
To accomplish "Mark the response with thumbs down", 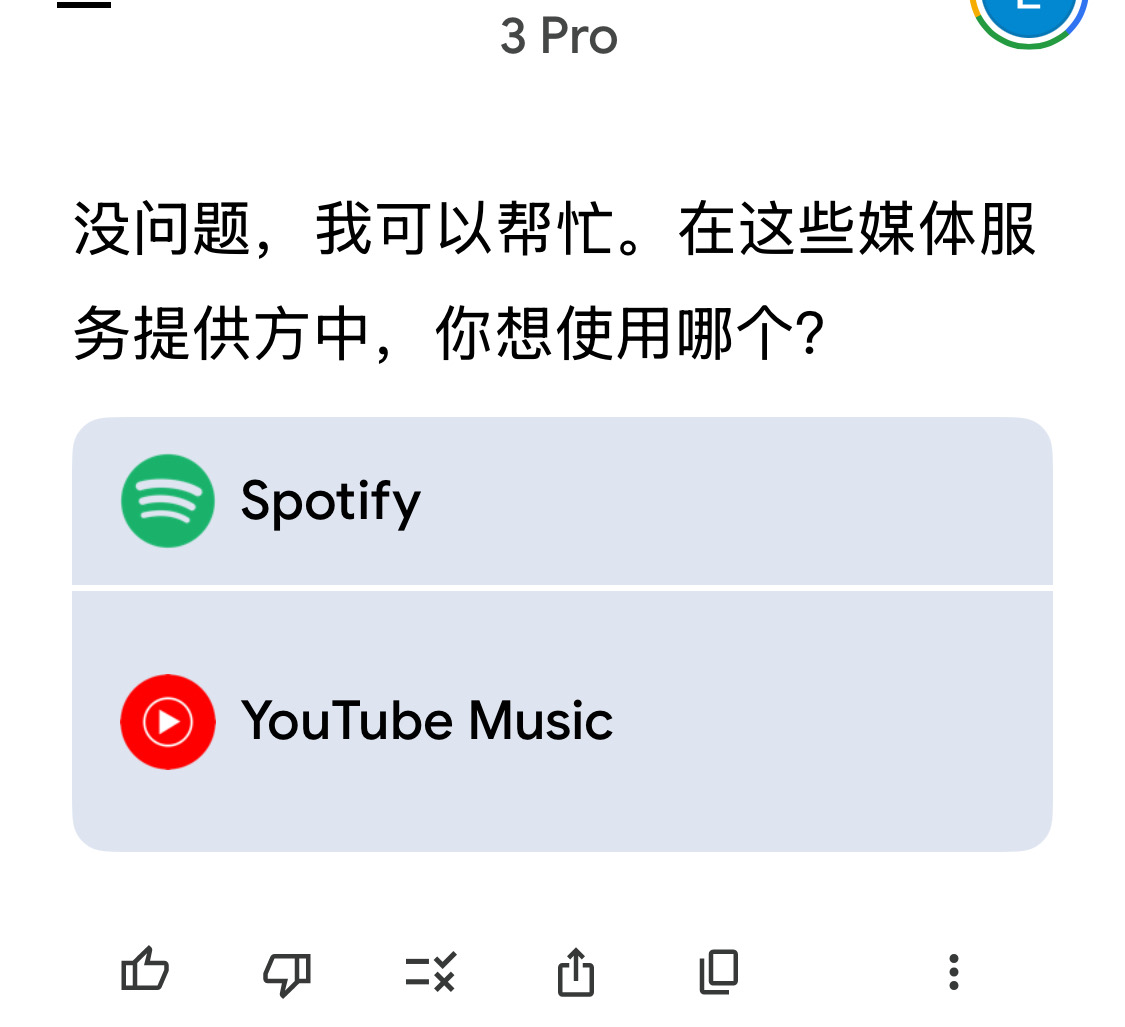I will point(287,971).
